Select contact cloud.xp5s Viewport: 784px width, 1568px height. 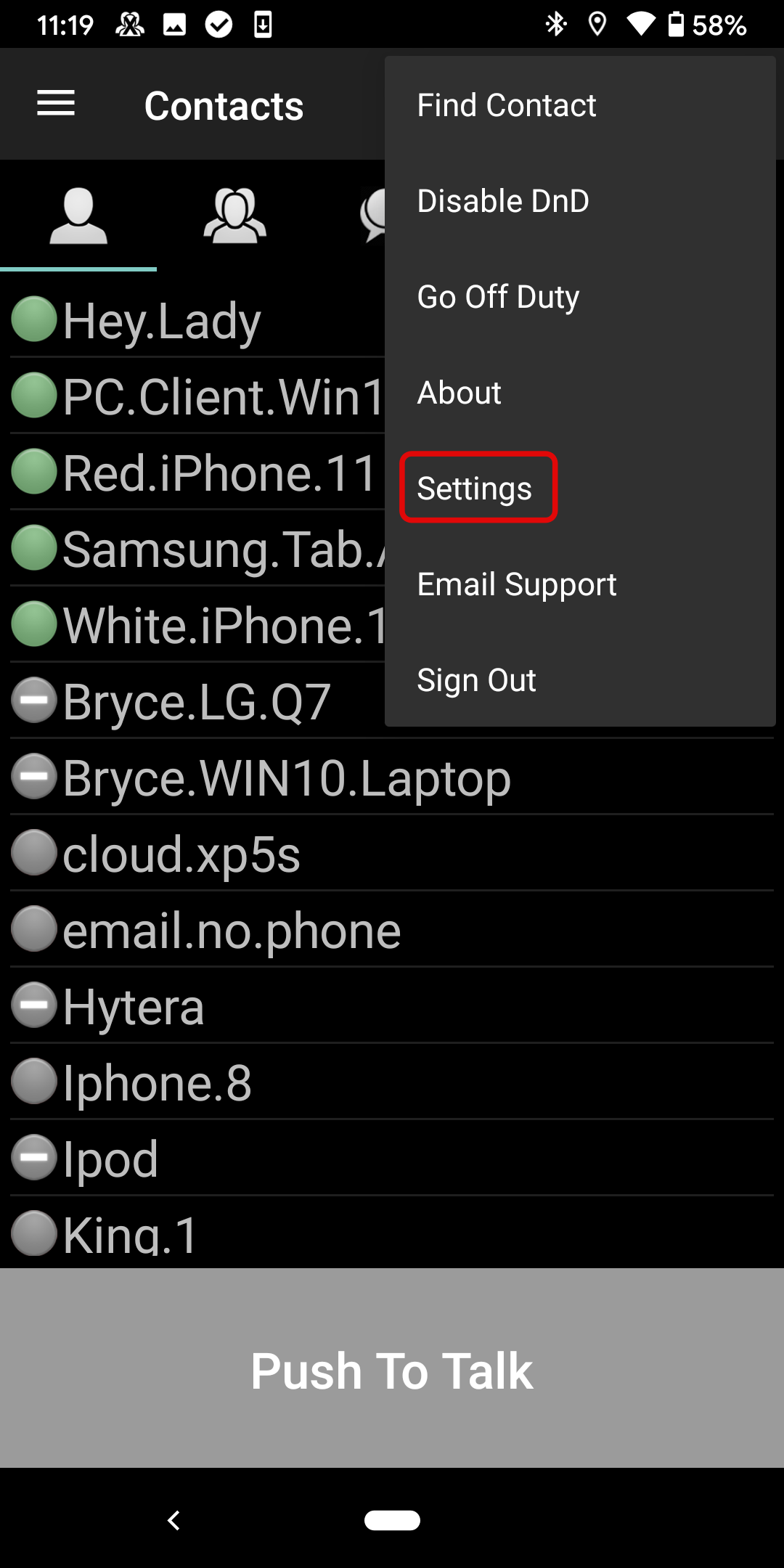(181, 854)
